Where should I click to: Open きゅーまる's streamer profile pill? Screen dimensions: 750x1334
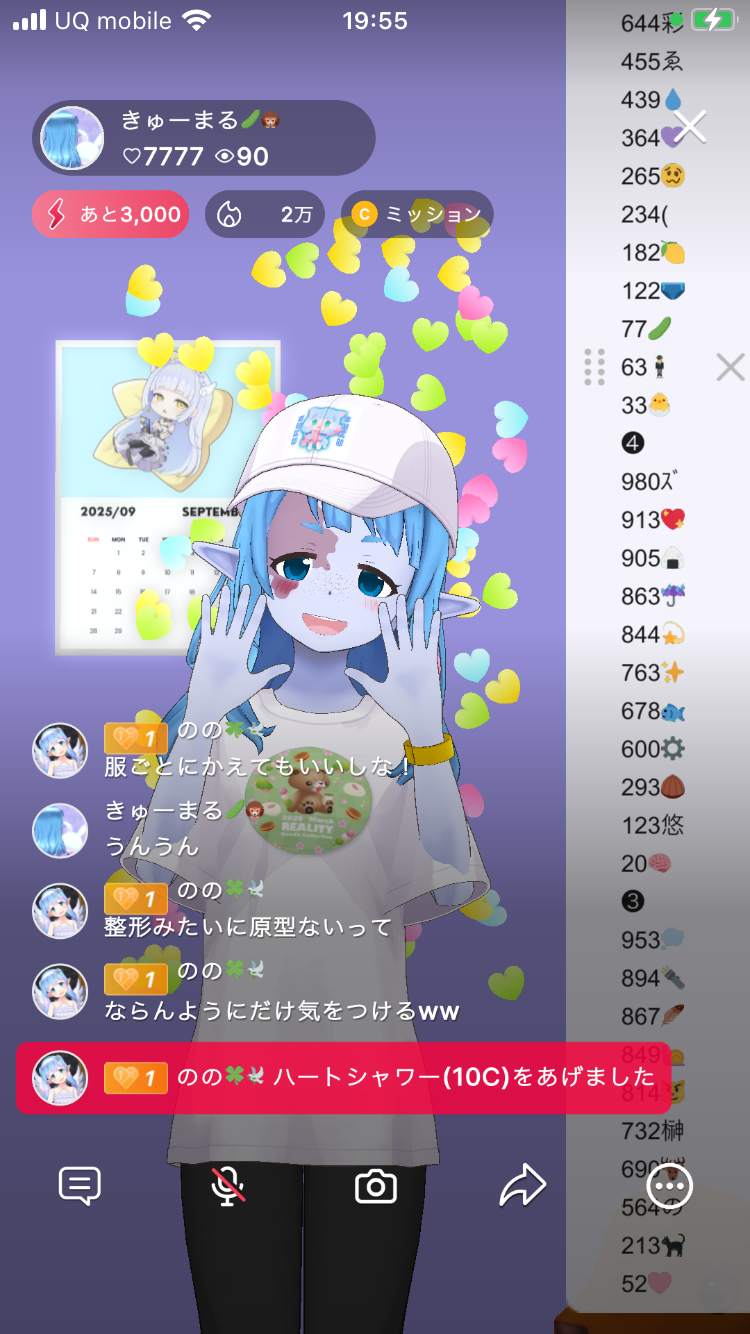204,138
